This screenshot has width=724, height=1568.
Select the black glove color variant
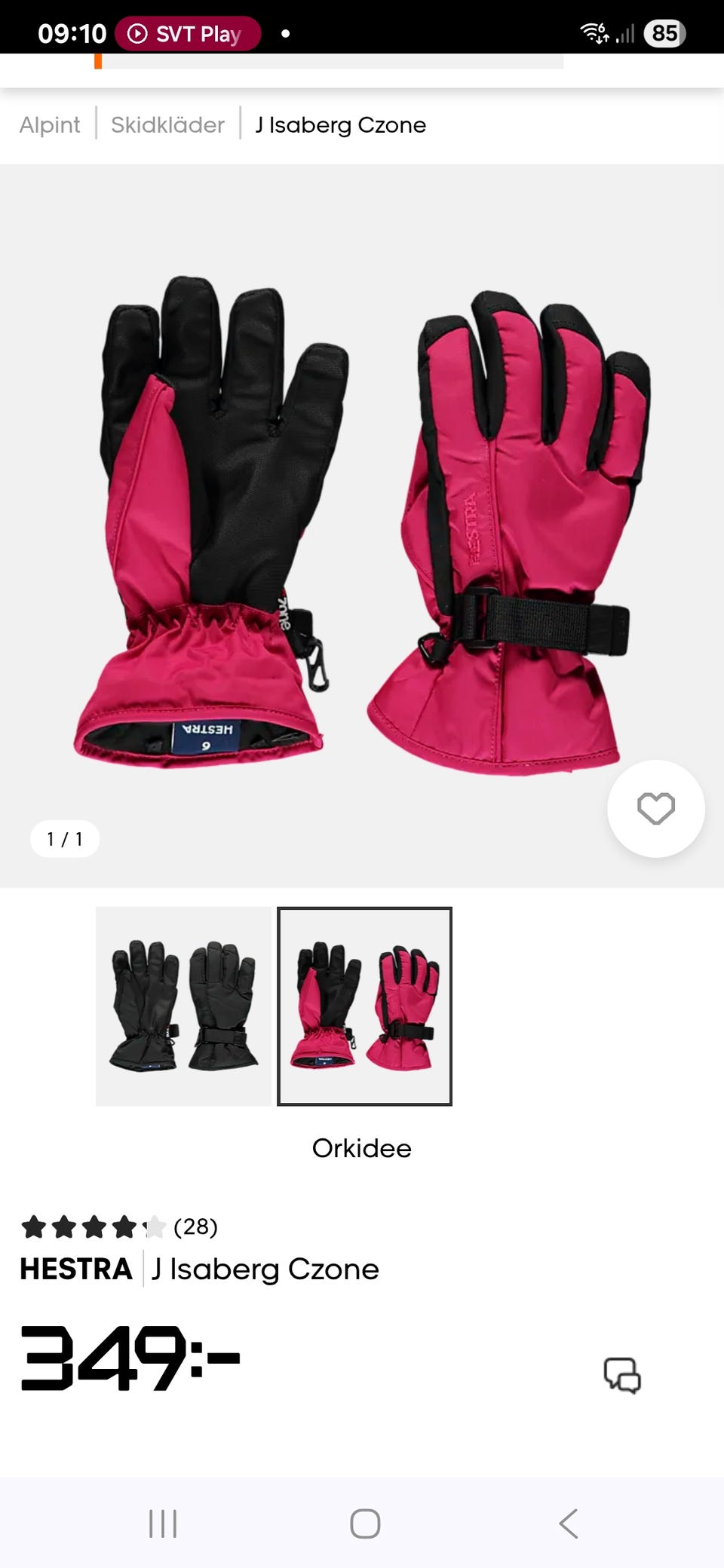[x=183, y=1006]
